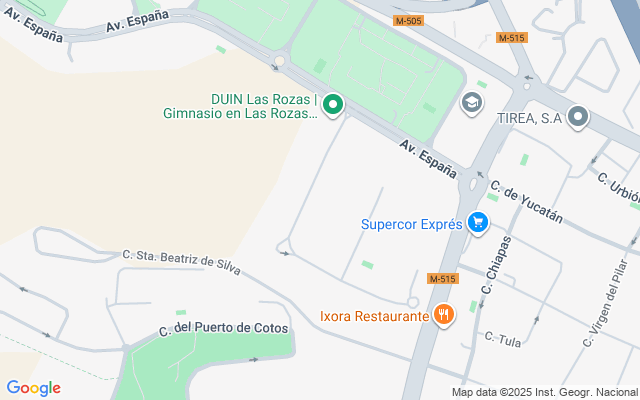
Task: Open the Ixora Restaurante marker
Action: coord(444,315)
